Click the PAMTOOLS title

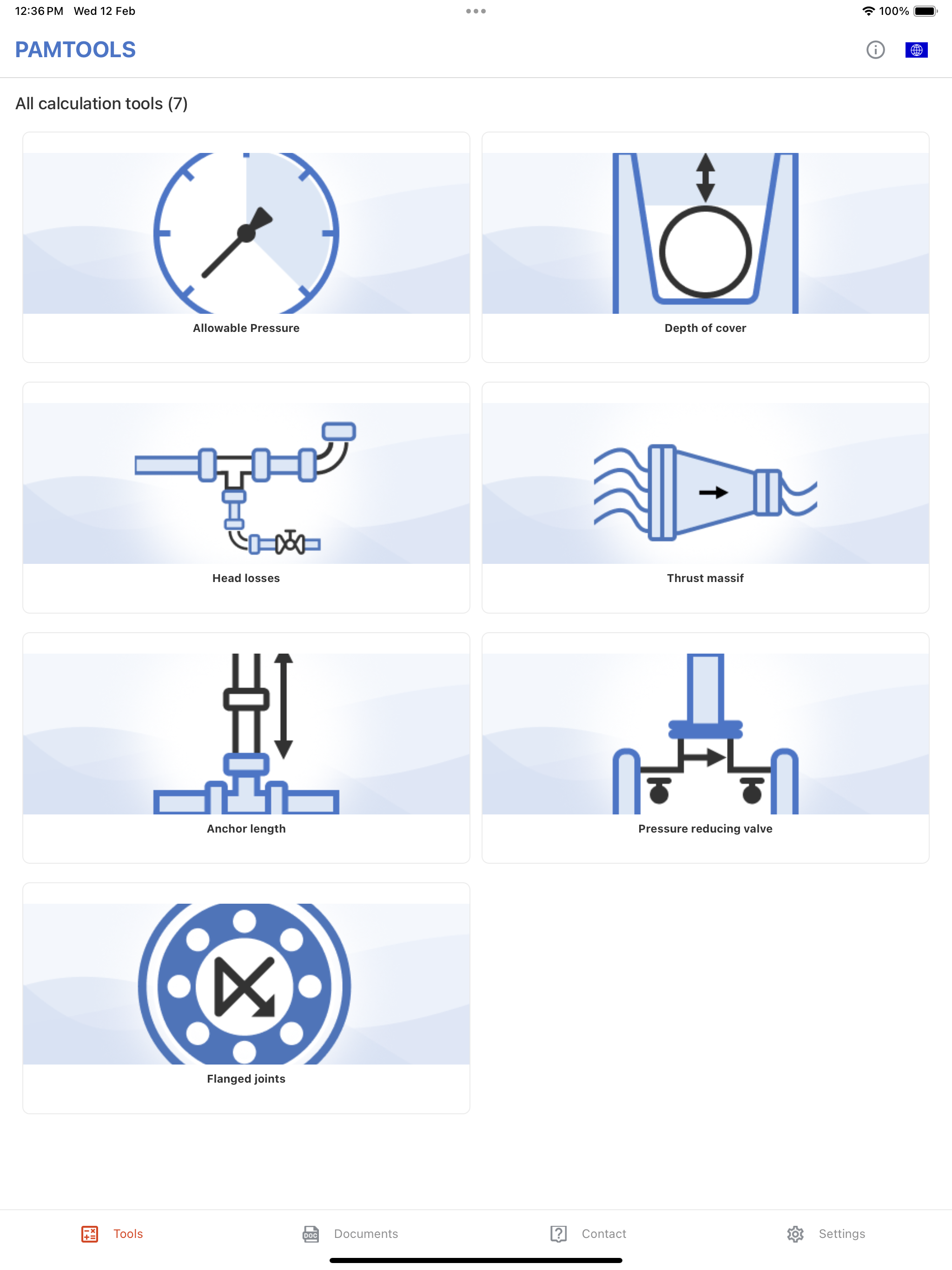76,50
